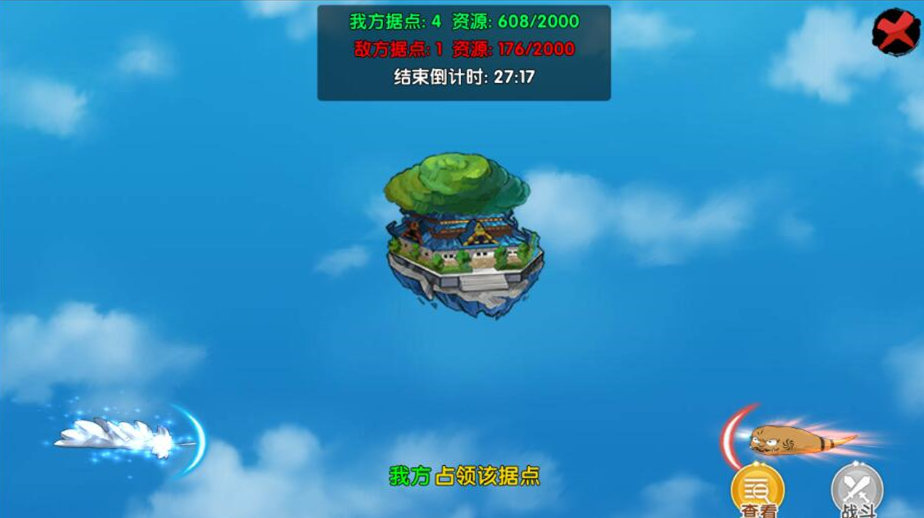Start the fight with 战斗 button

[x=857, y=492]
